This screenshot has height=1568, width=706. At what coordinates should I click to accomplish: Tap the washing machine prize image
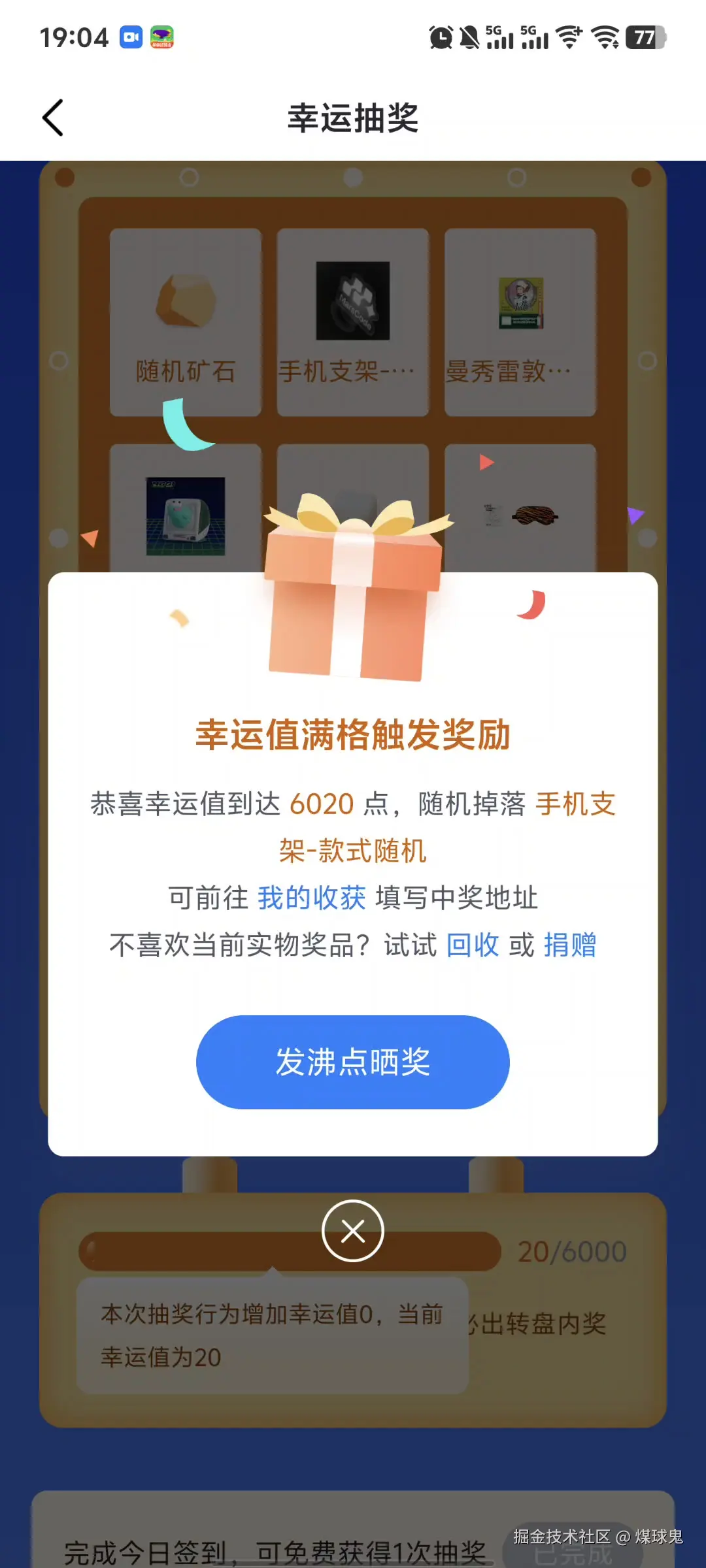[186, 516]
